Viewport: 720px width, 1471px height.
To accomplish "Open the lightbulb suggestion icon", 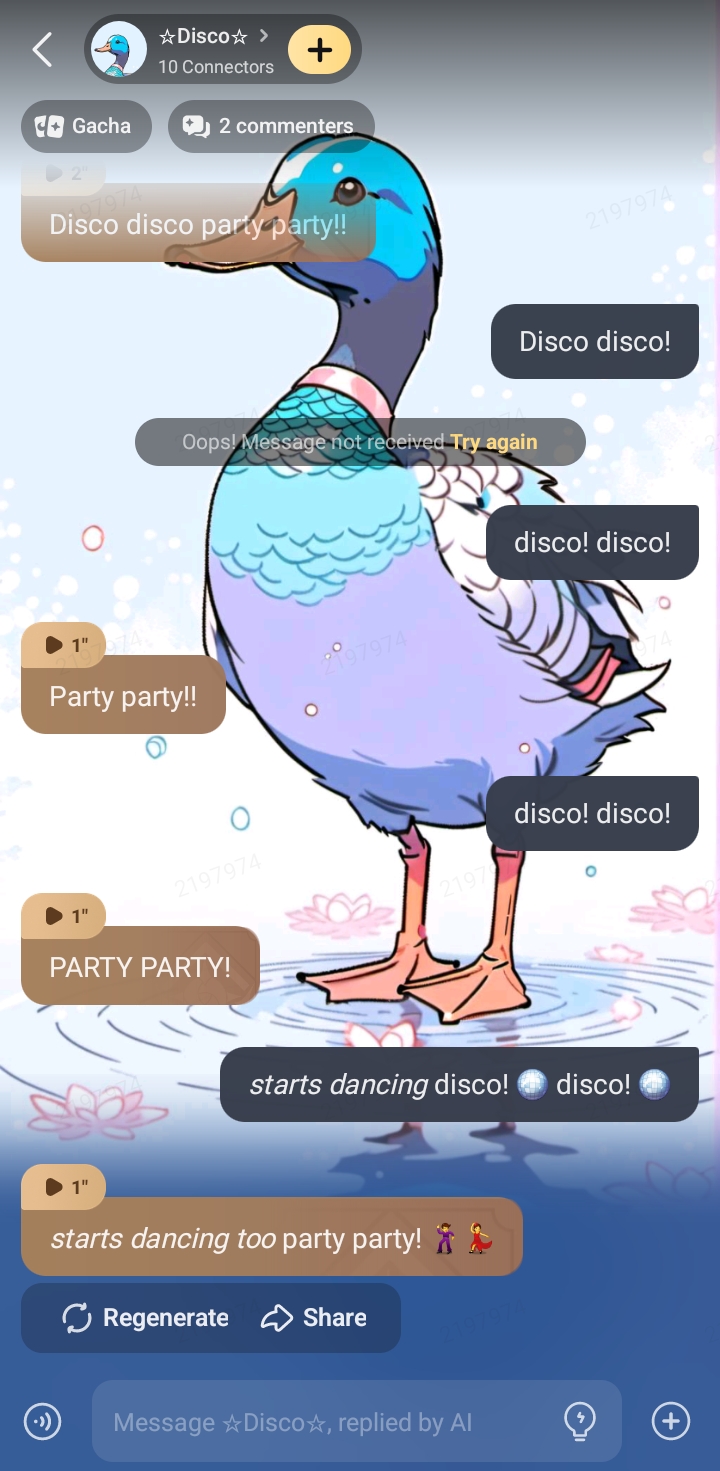I will pos(580,1421).
